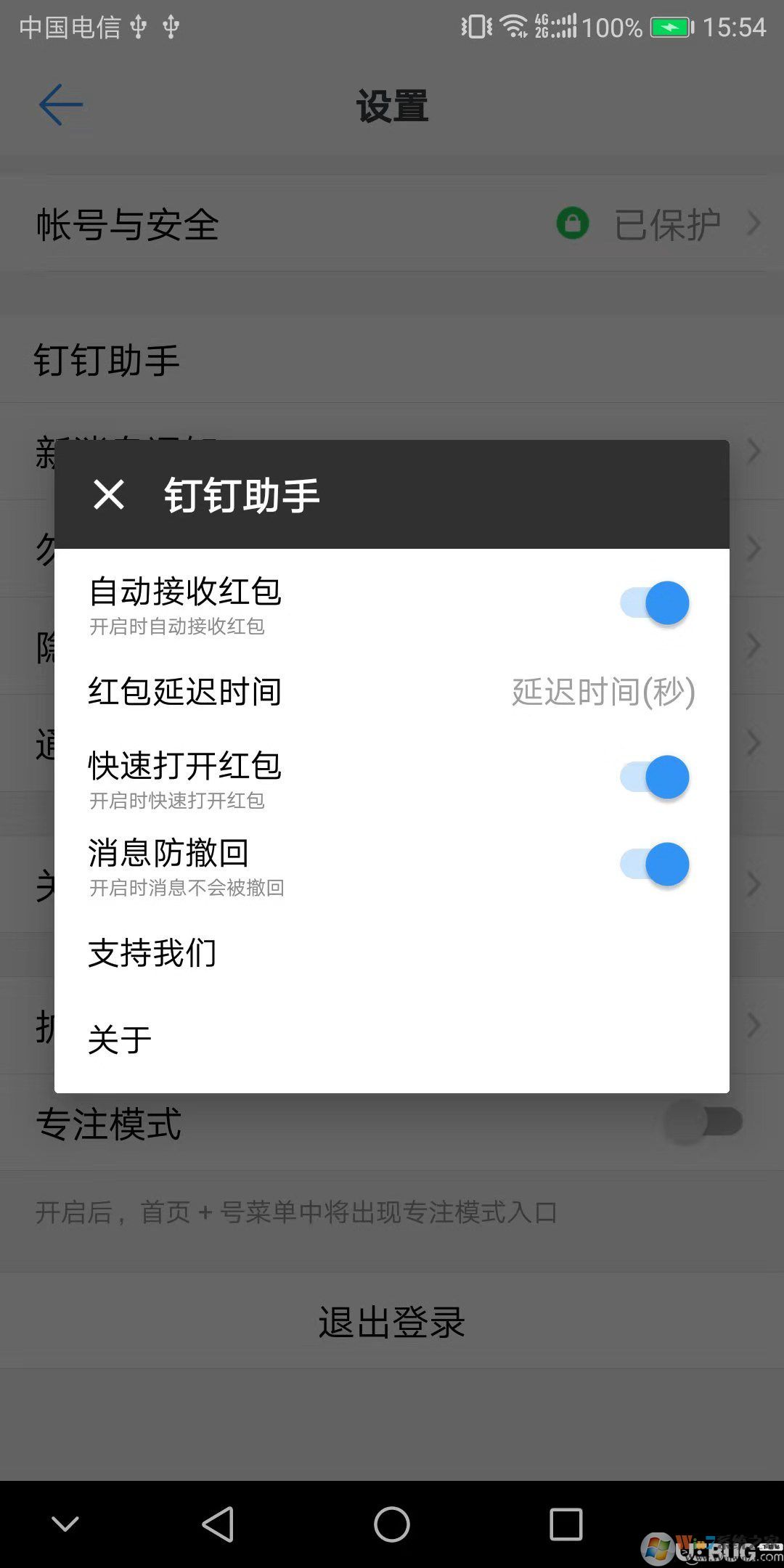Tap the keyboard-hide chevron in the navigation bar
This screenshot has width=784, height=1568.
point(65,1522)
